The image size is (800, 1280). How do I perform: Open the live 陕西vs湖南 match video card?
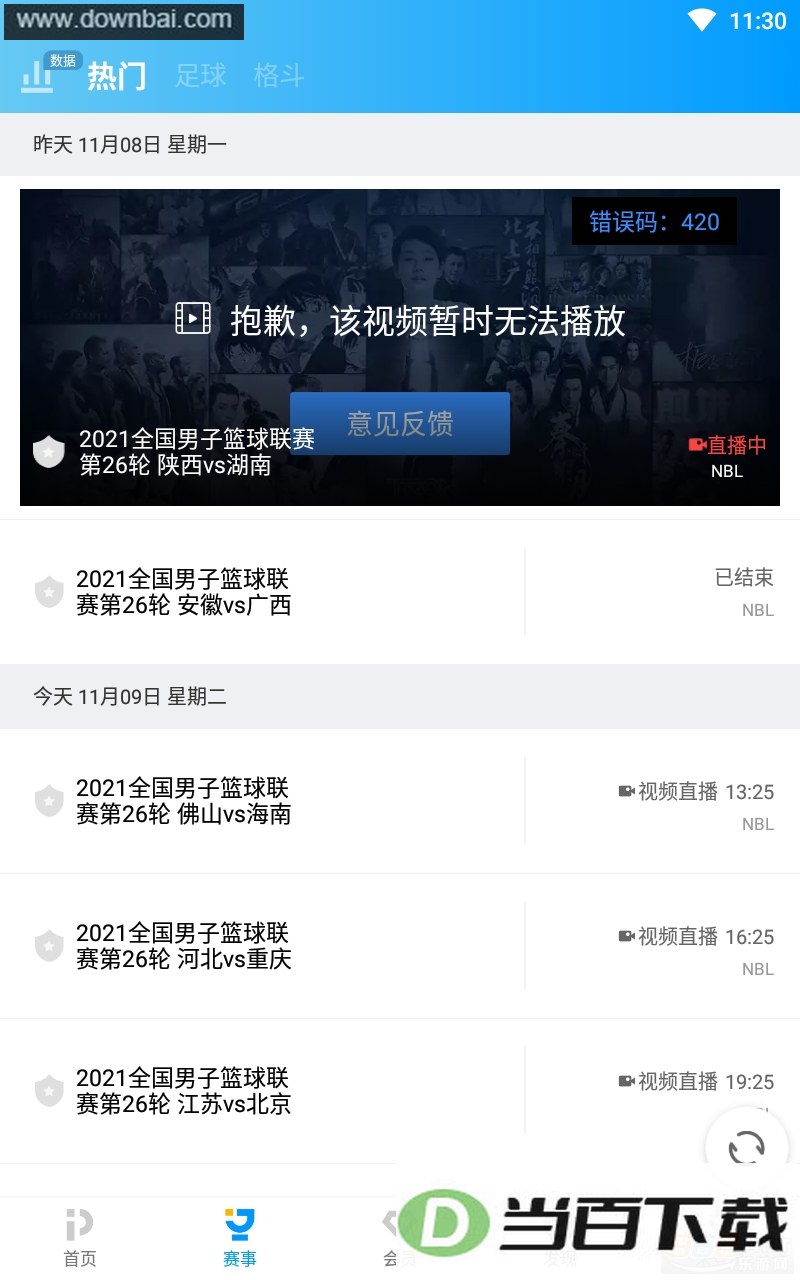tap(400, 347)
